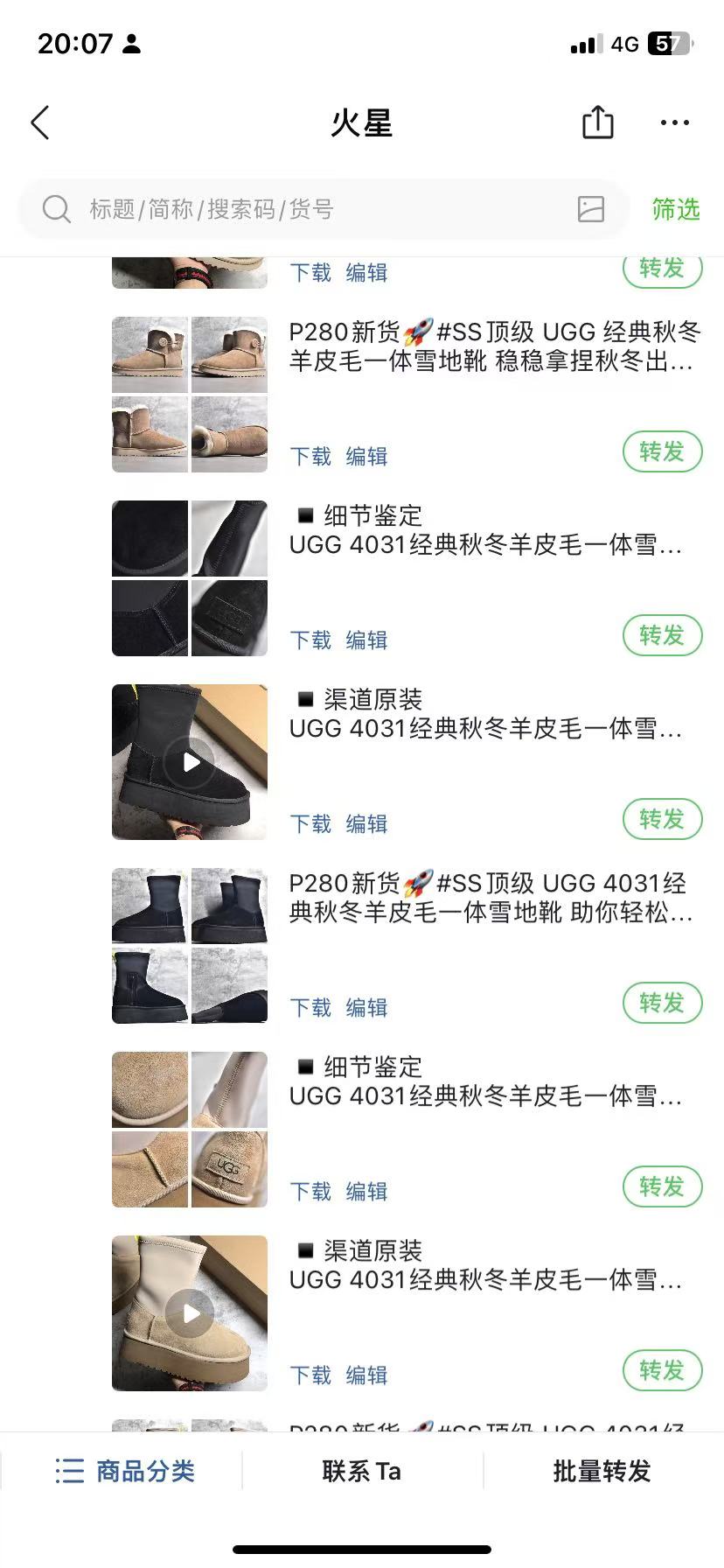Play the tan boot 渠道原装 video

190,1313
